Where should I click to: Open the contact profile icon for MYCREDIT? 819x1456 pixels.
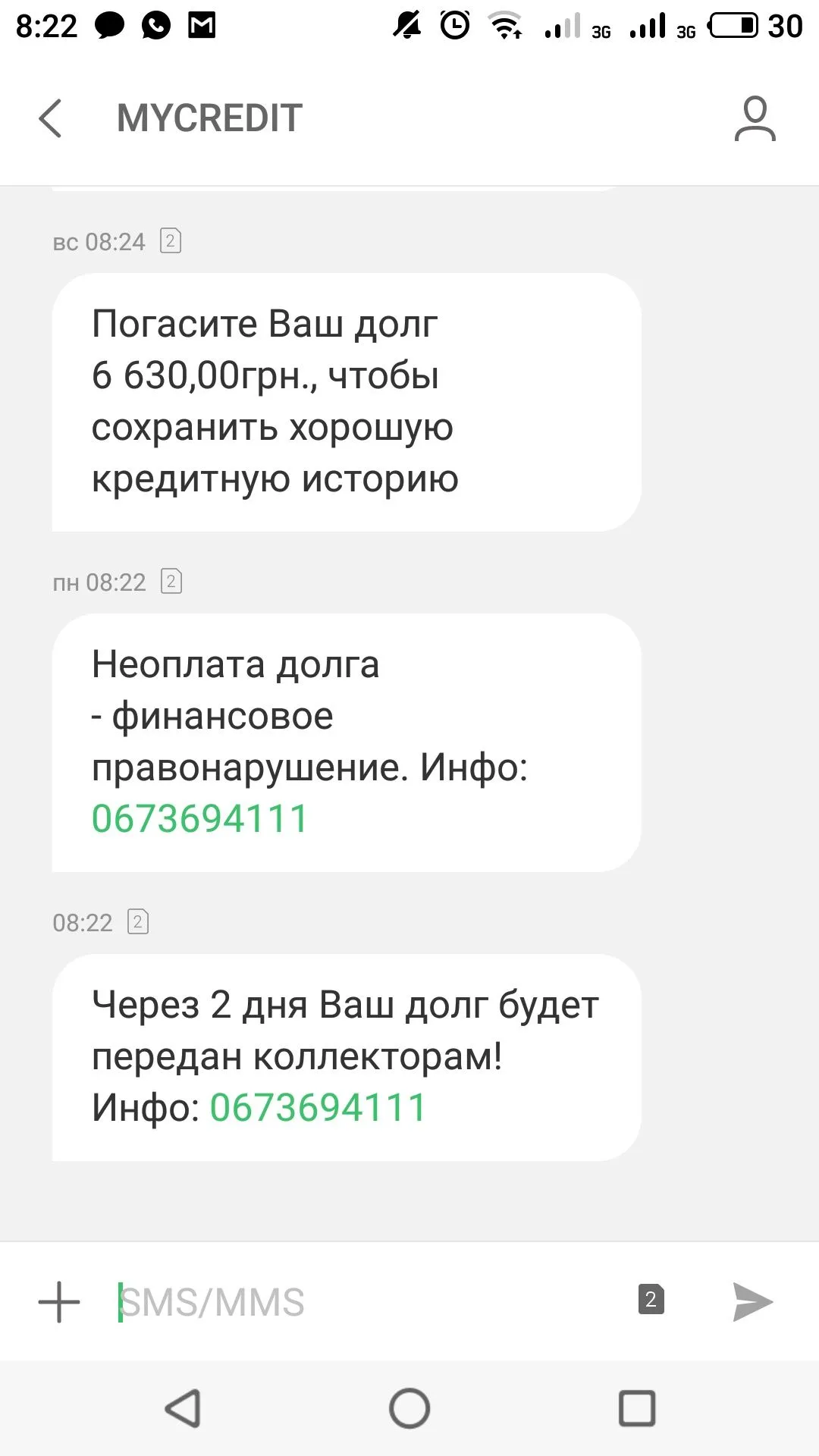[x=755, y=119]
